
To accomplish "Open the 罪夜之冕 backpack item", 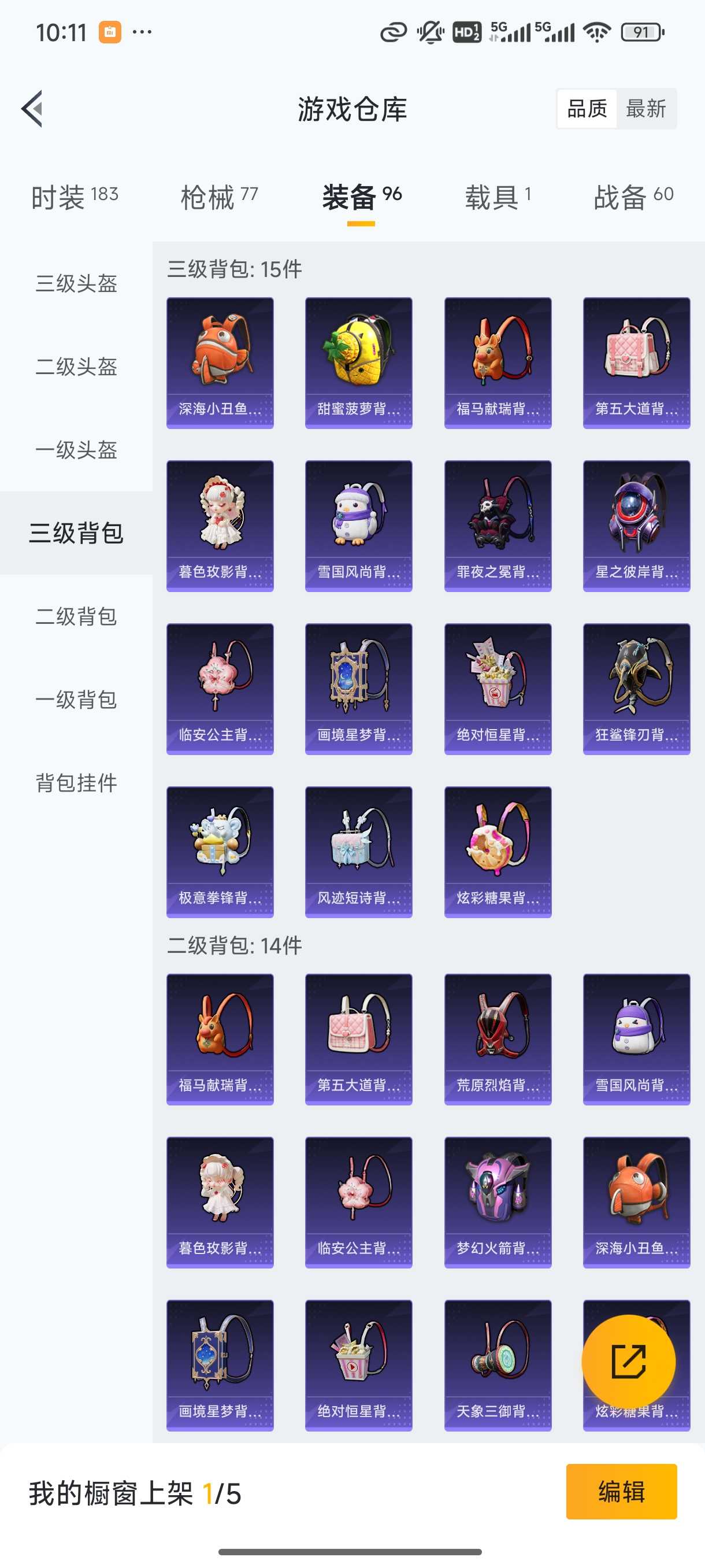I will (498, 526).
